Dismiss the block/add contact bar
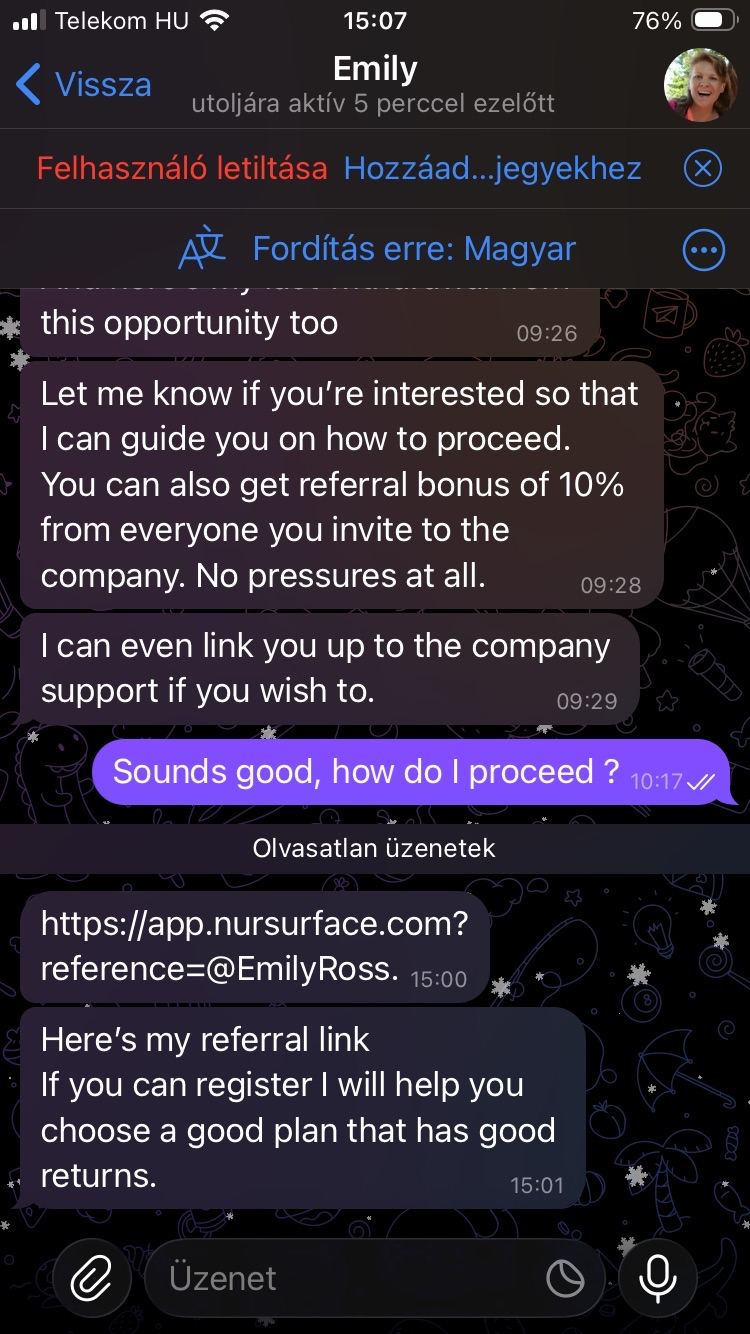This screenshot has height=1334, width=750. point(702,168)
